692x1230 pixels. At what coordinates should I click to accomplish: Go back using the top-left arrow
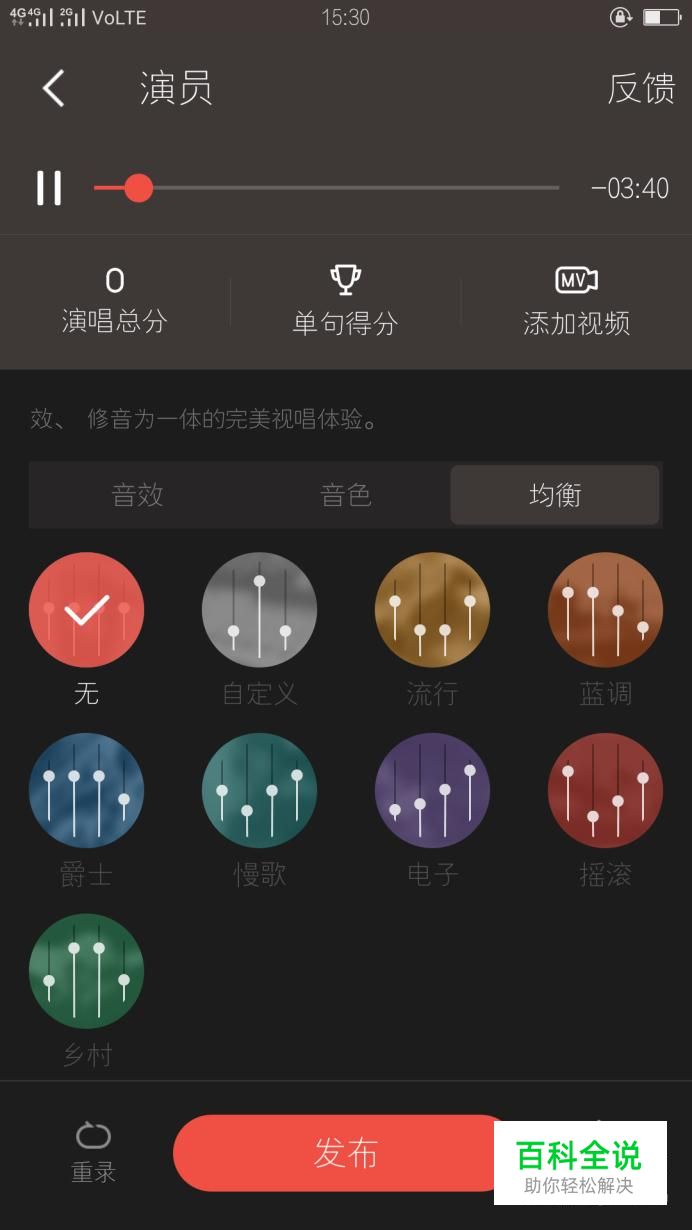click(54, 89)
